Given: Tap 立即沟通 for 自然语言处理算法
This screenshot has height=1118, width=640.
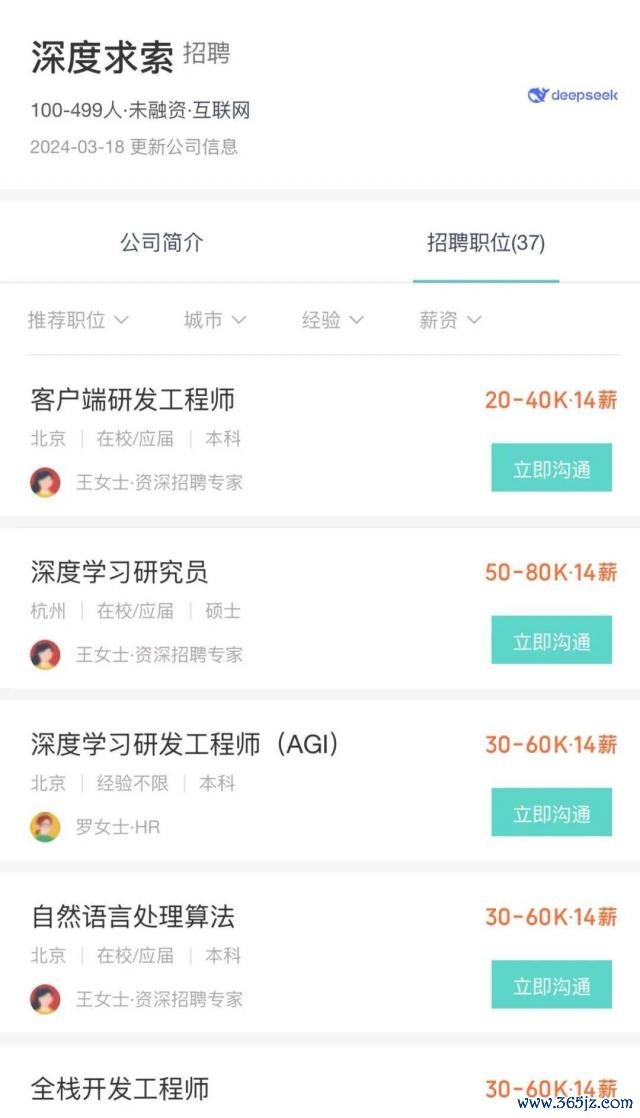Looking at the screenshot, I should pyautogui.click(x=552, y=985).
